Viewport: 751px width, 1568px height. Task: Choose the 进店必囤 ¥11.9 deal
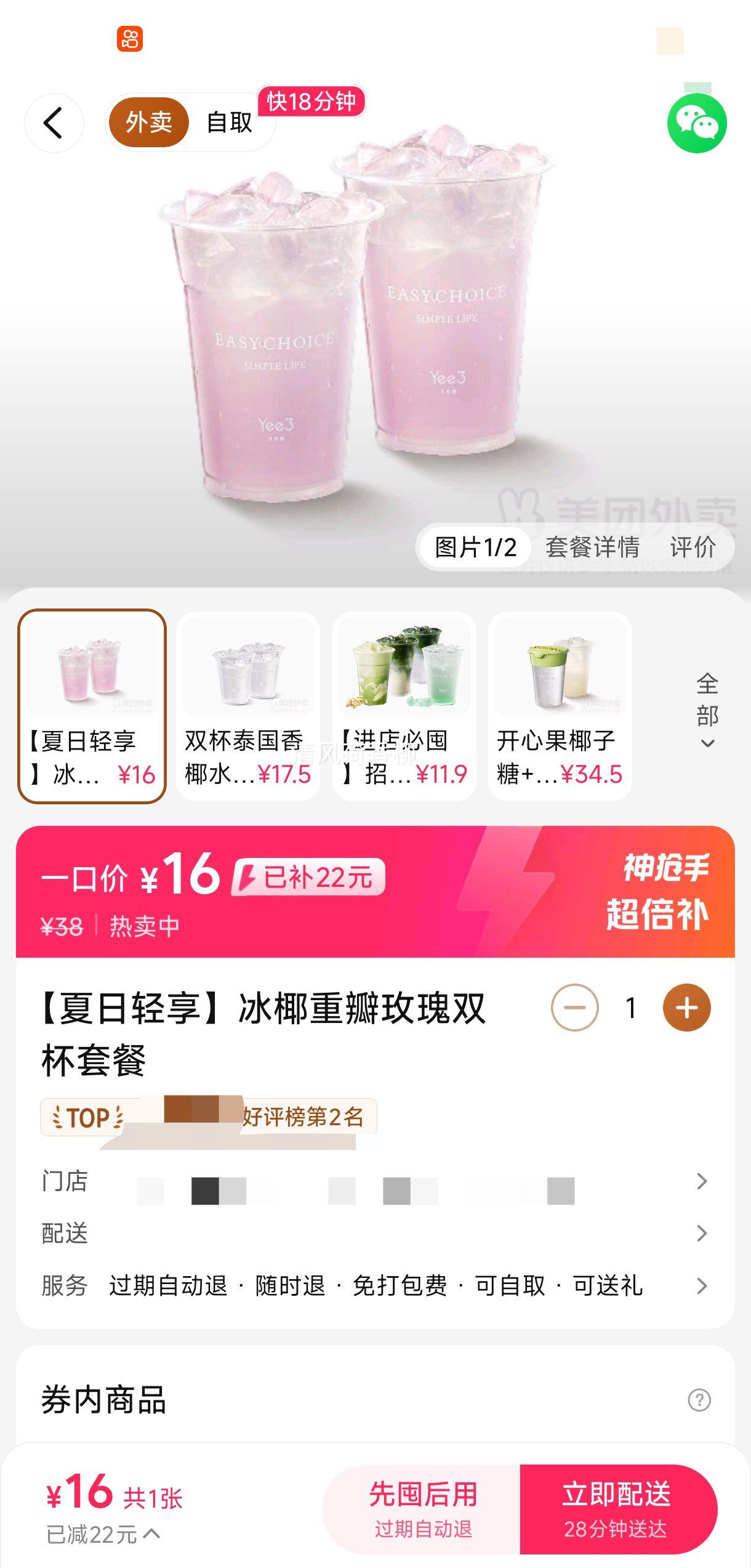coord(404,706)
